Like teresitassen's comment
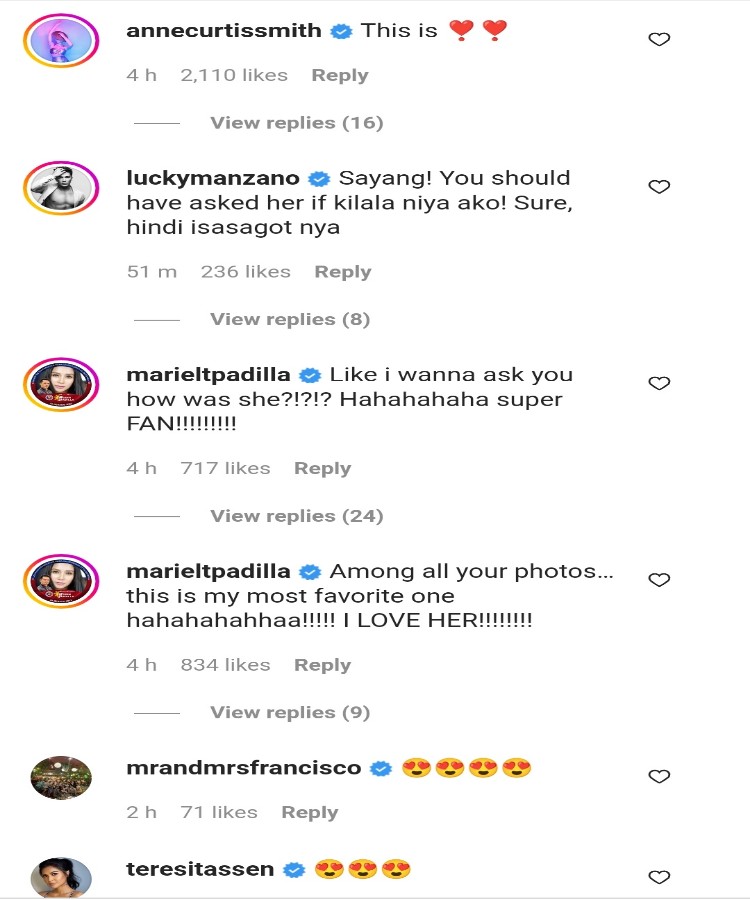Image resolution: width=750 pixels, height=900 pixels. [659, 877]
